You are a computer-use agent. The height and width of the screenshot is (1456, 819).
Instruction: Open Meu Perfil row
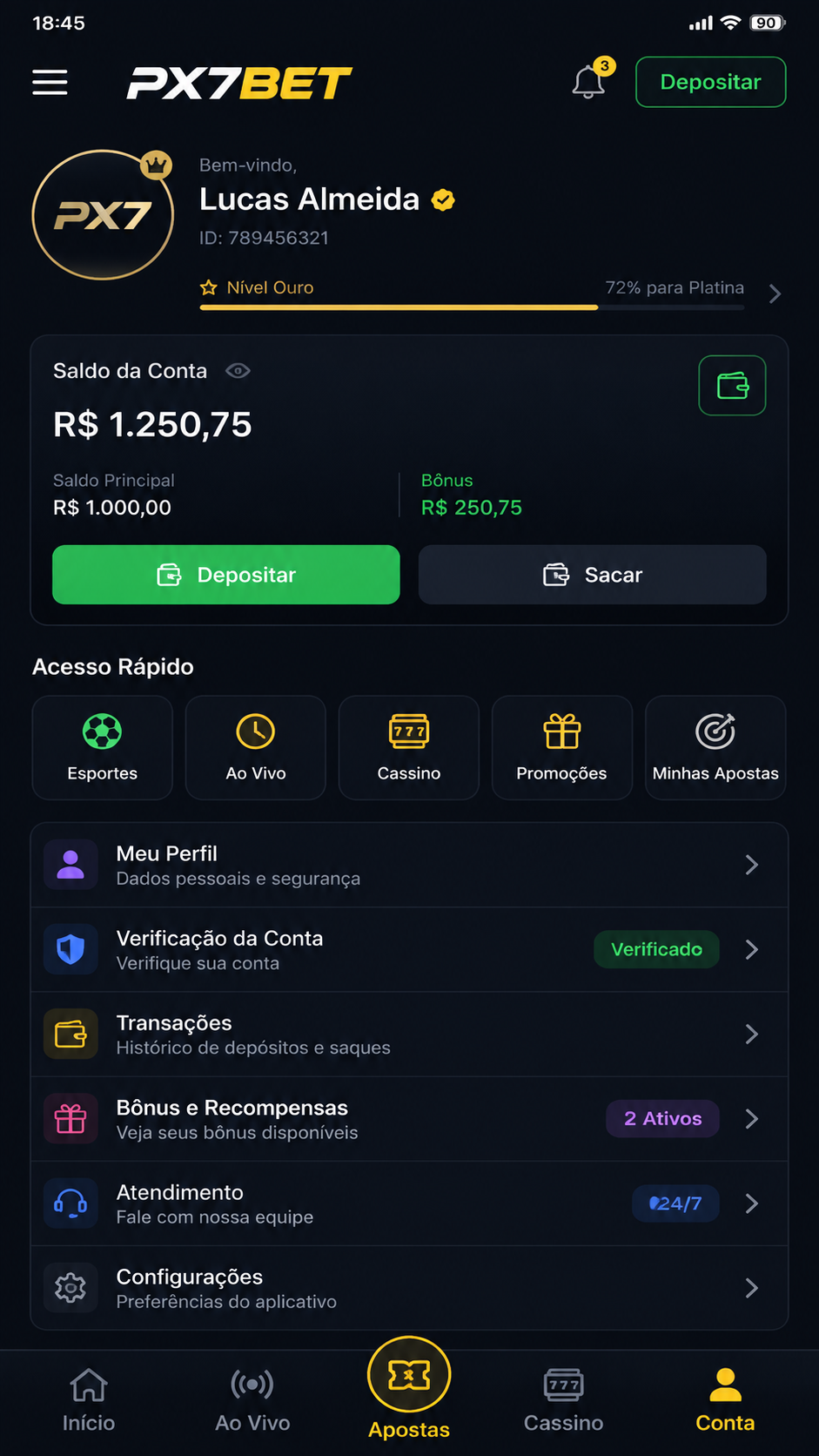(409, 866)
